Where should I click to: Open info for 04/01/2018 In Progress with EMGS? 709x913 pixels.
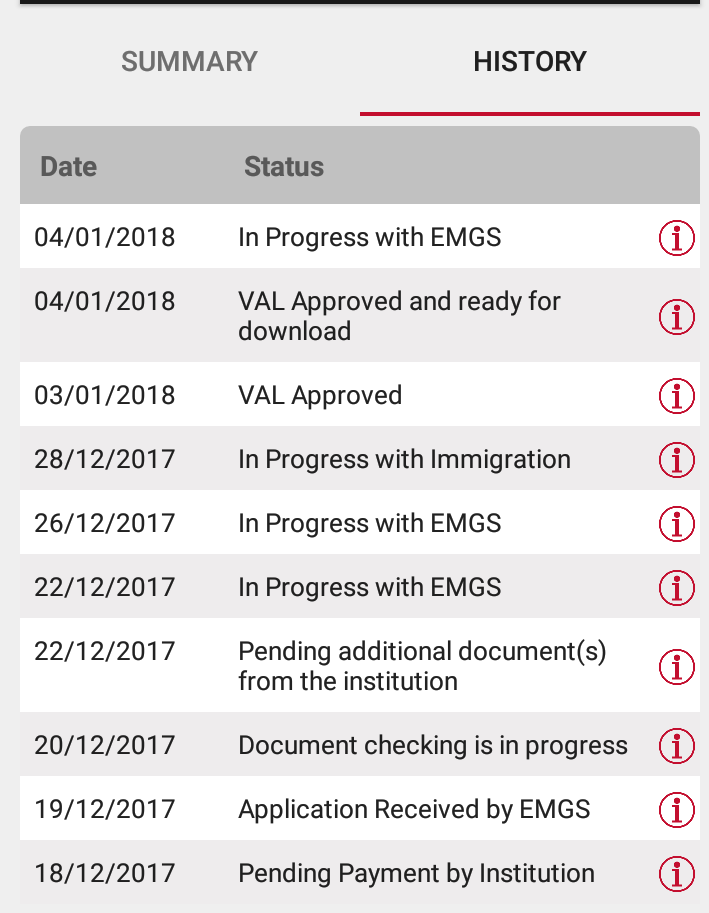pos(677,238)
